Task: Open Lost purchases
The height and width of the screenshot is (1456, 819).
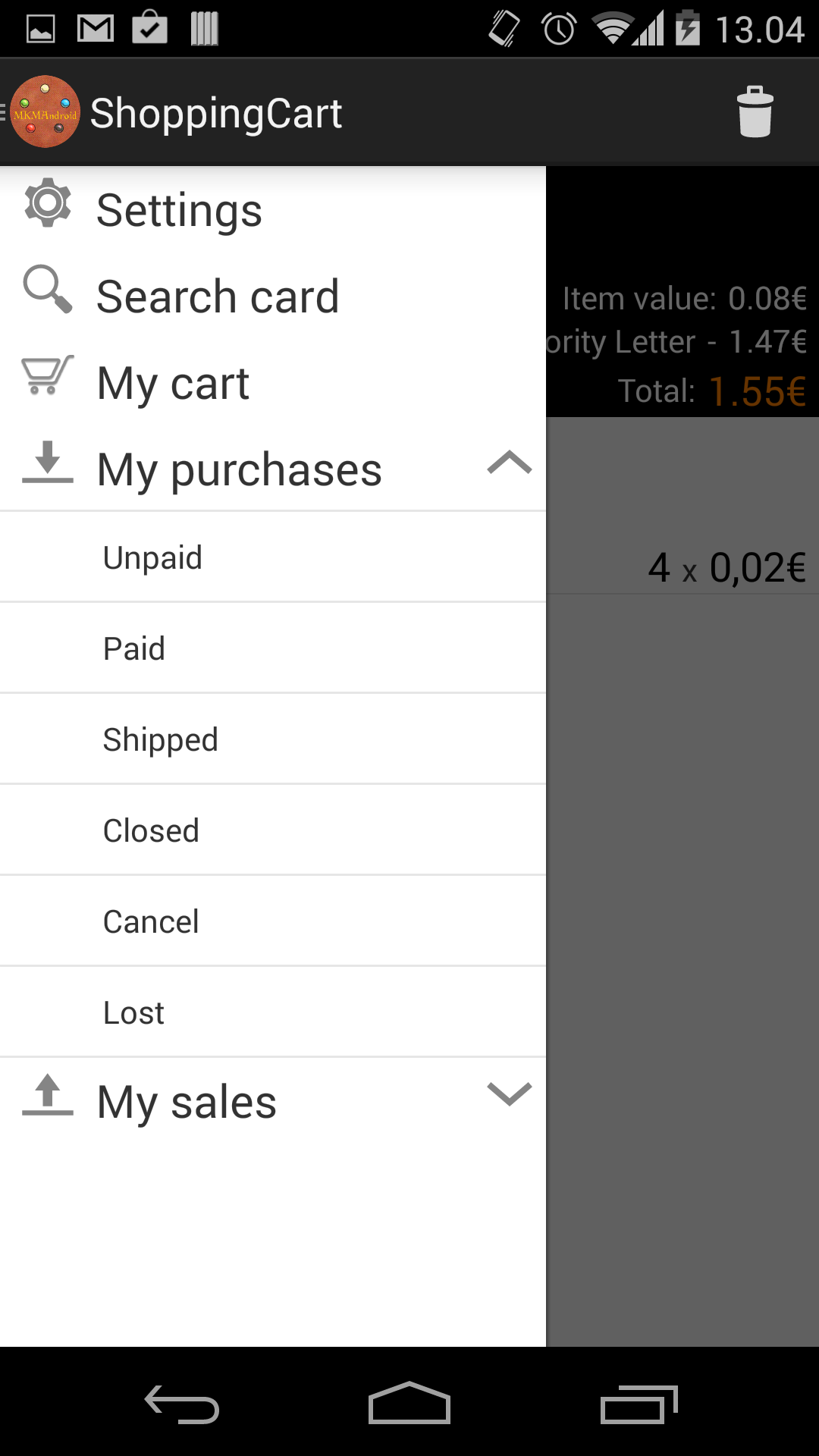Action: pyautogui.click(x=273, y=1012)
